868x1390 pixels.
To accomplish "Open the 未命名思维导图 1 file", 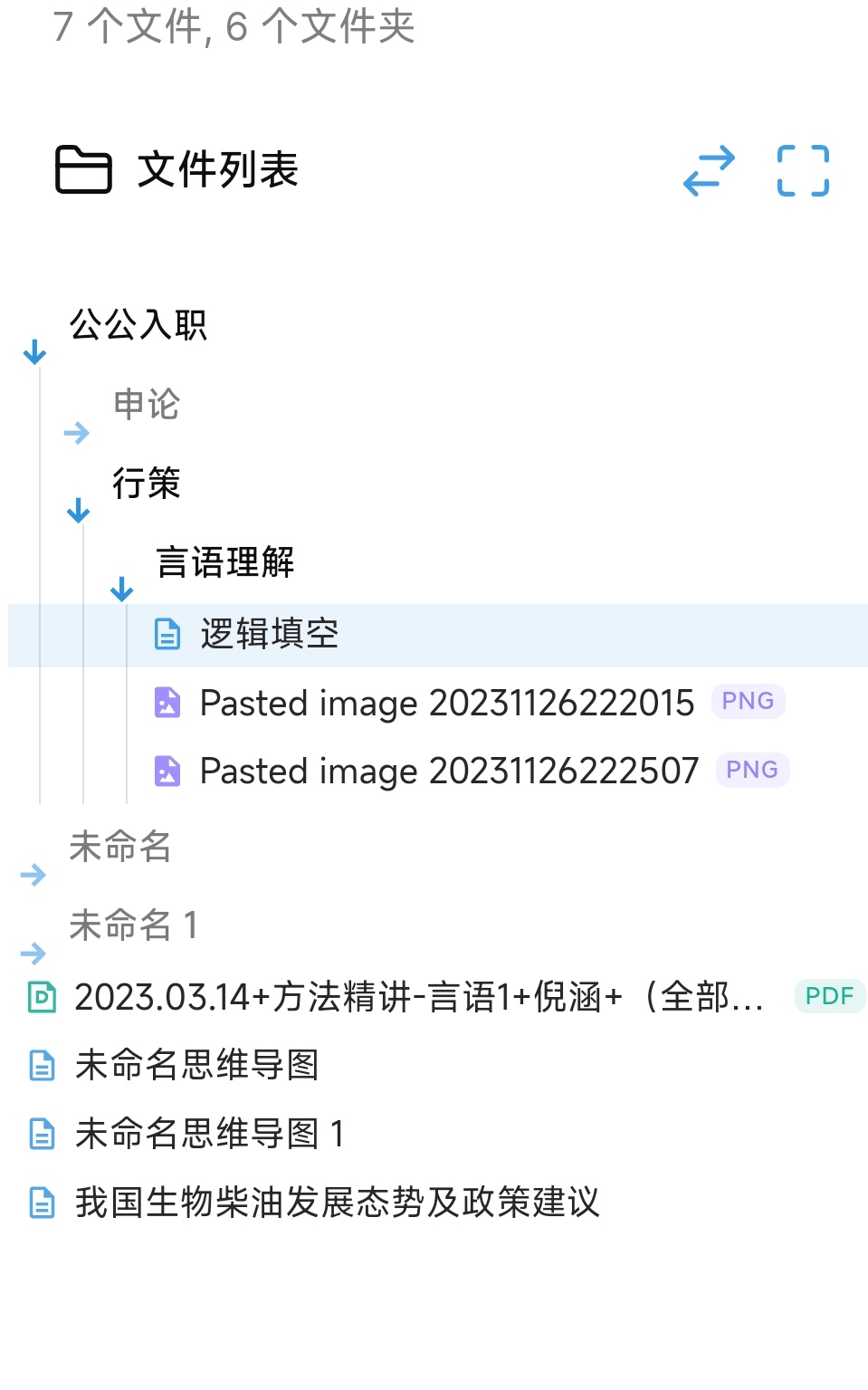I will pyautogui.click(x=209, y=1134).
